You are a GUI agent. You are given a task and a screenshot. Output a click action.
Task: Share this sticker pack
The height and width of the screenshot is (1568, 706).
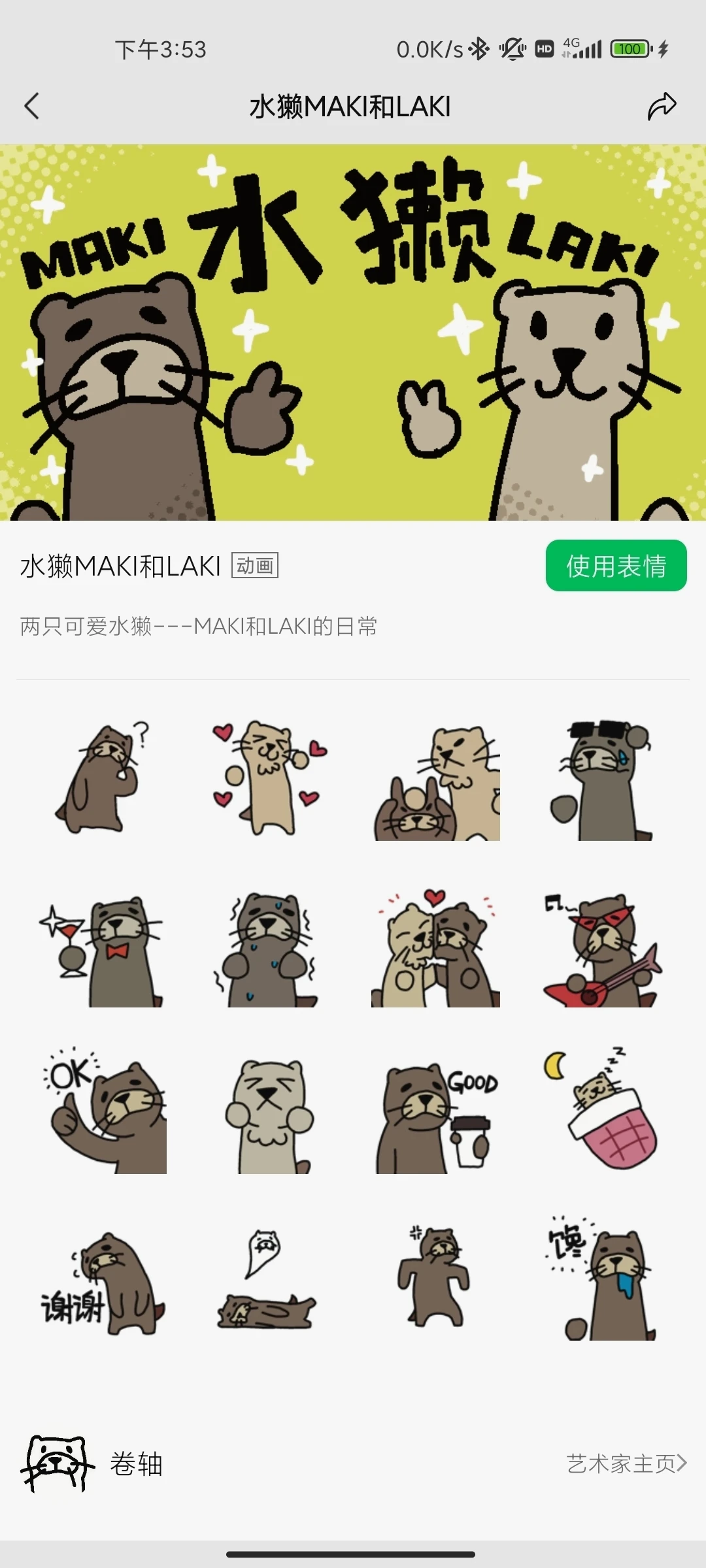[662, 106]
